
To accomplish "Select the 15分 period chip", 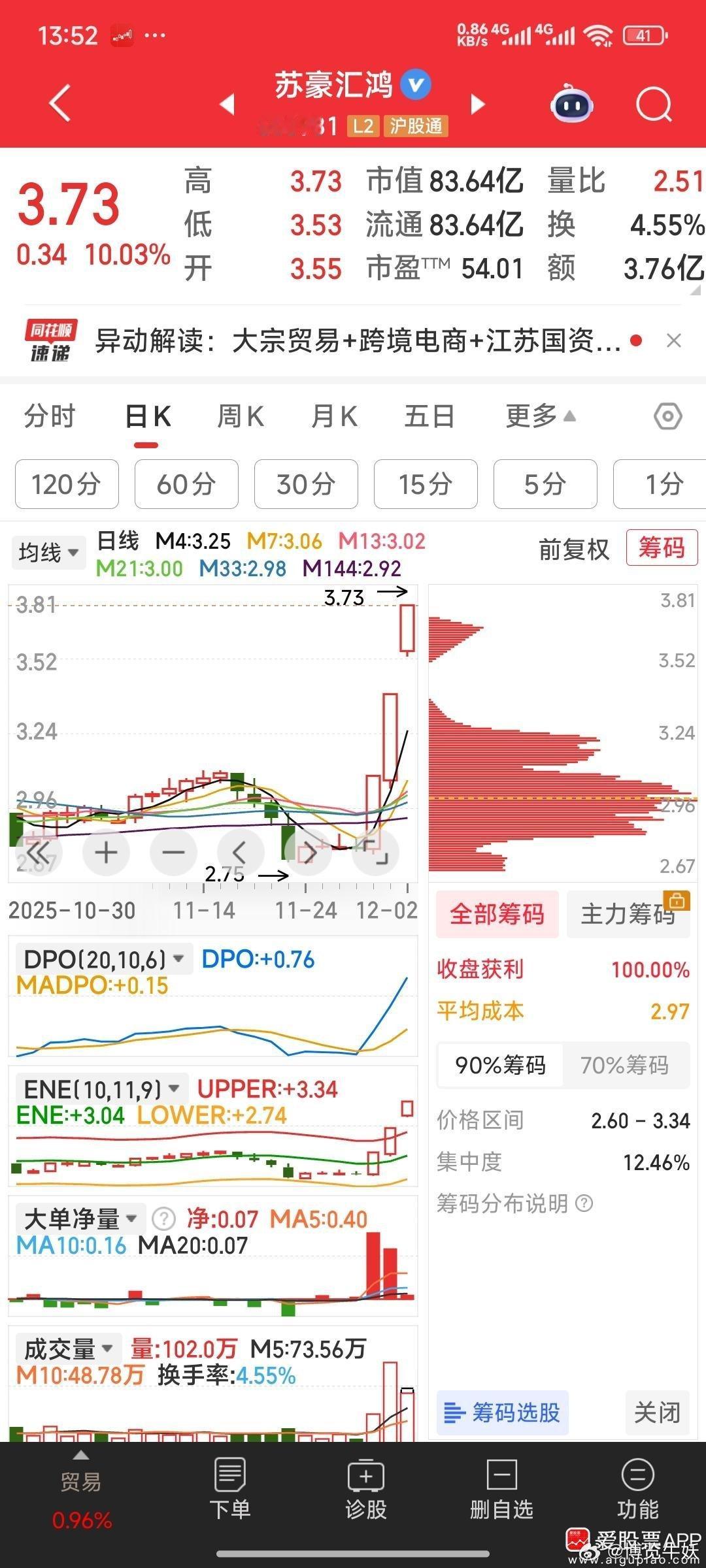I will coord(426,484).
